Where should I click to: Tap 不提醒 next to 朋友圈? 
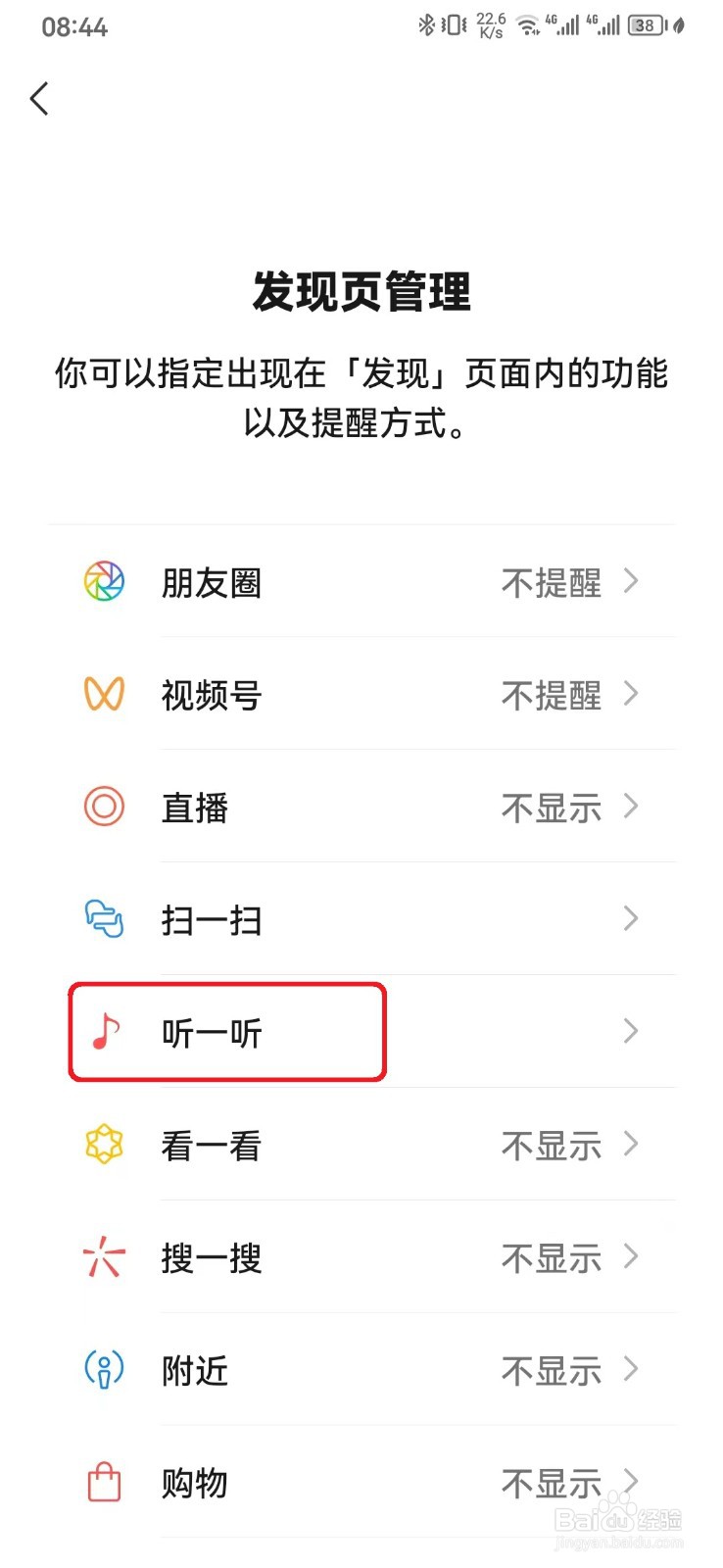[x=552, y=581]
